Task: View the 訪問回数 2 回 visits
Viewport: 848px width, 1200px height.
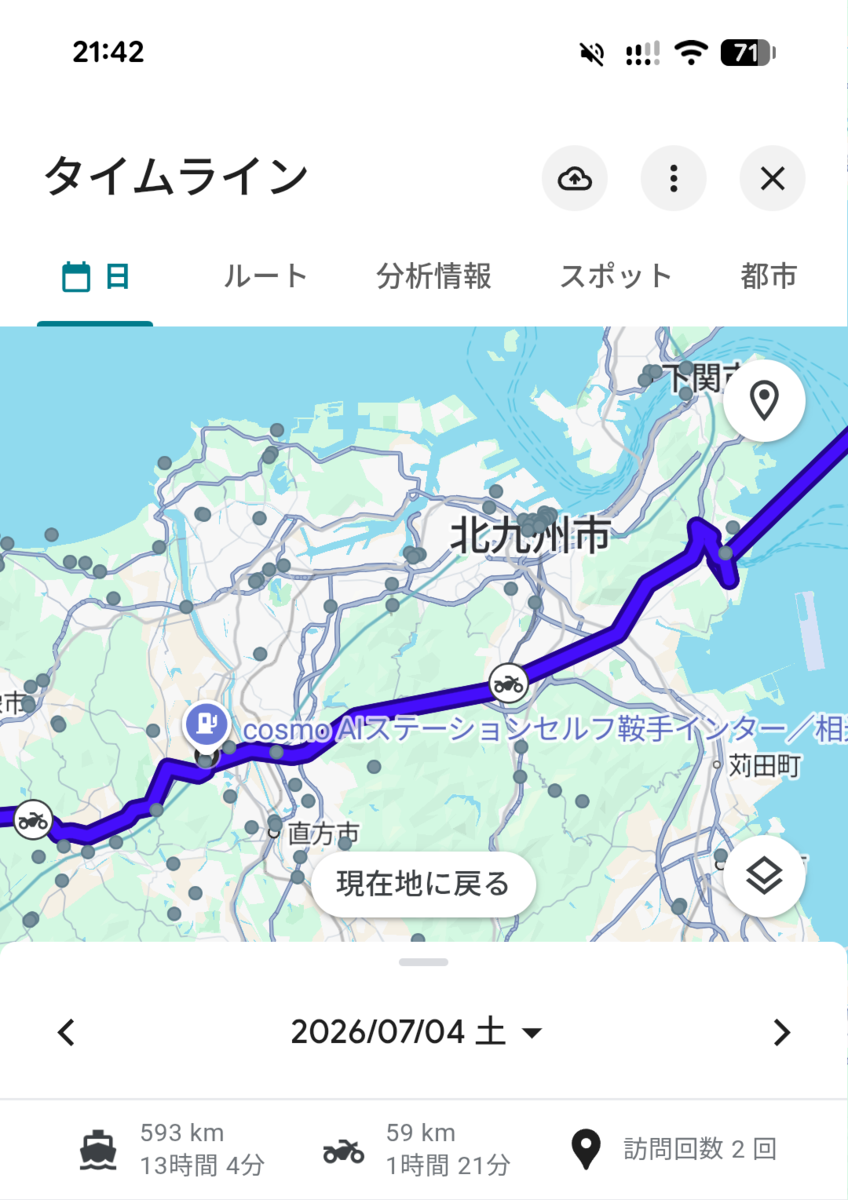Action: (x=673, y=1149)
